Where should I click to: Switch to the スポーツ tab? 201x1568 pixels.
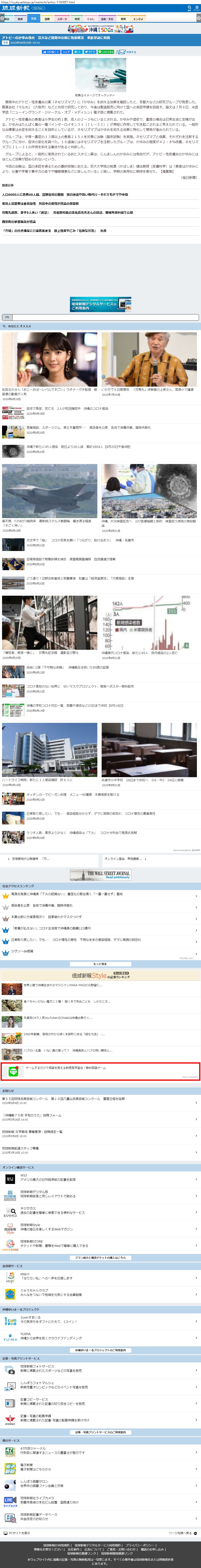point(62,19)
